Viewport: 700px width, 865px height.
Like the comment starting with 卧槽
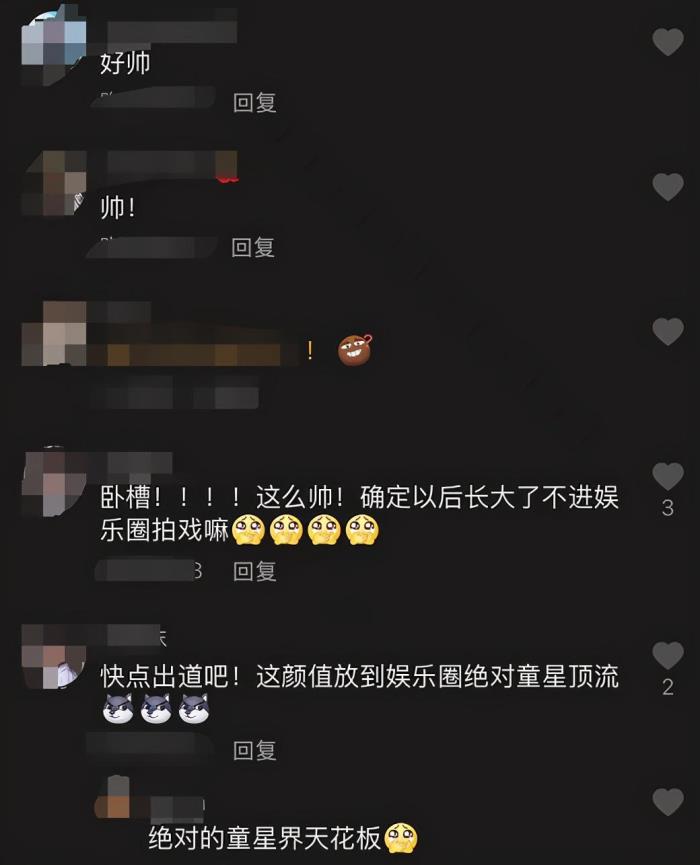[x=667, y=476]
